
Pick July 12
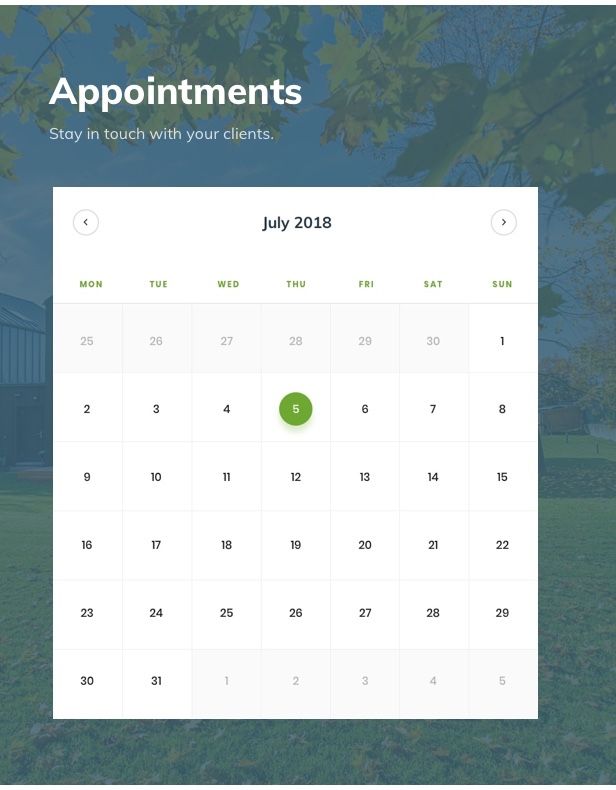[x=295, y=477]
